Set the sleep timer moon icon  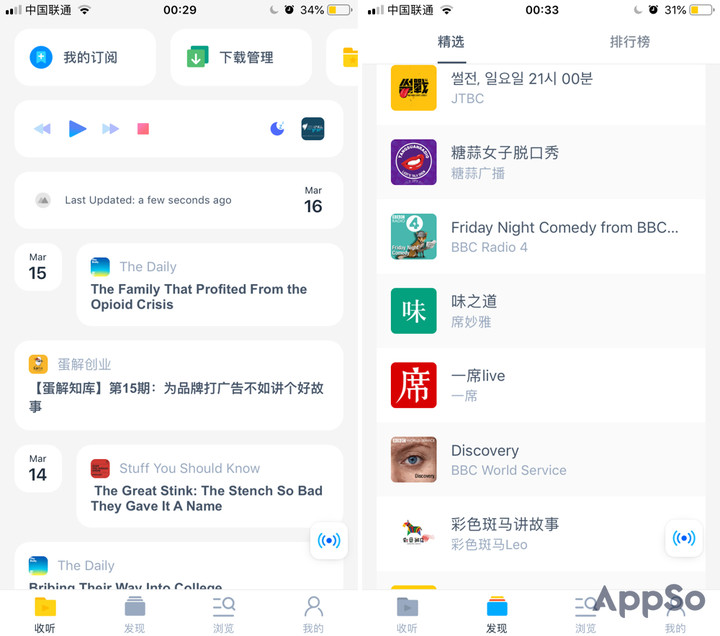click(278, 128)
